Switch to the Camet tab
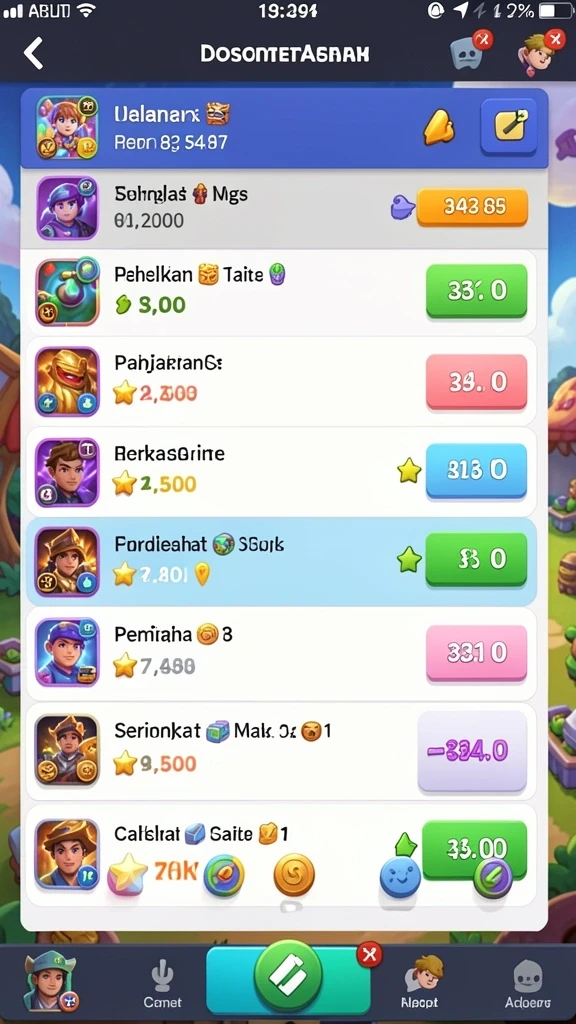The image size is (576, 1024). coord(163,985)
